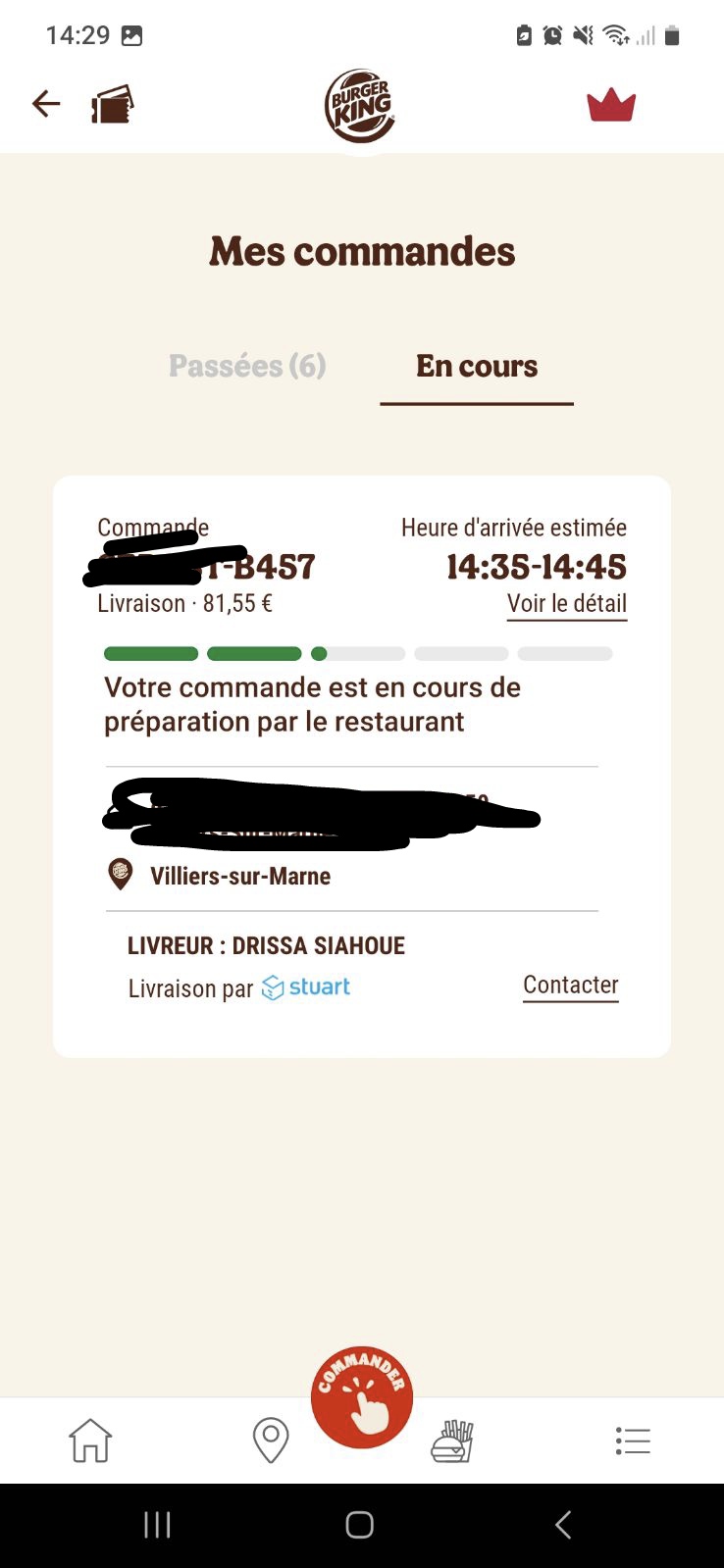Tap Contacter to reach the courier

click(570, 986)
